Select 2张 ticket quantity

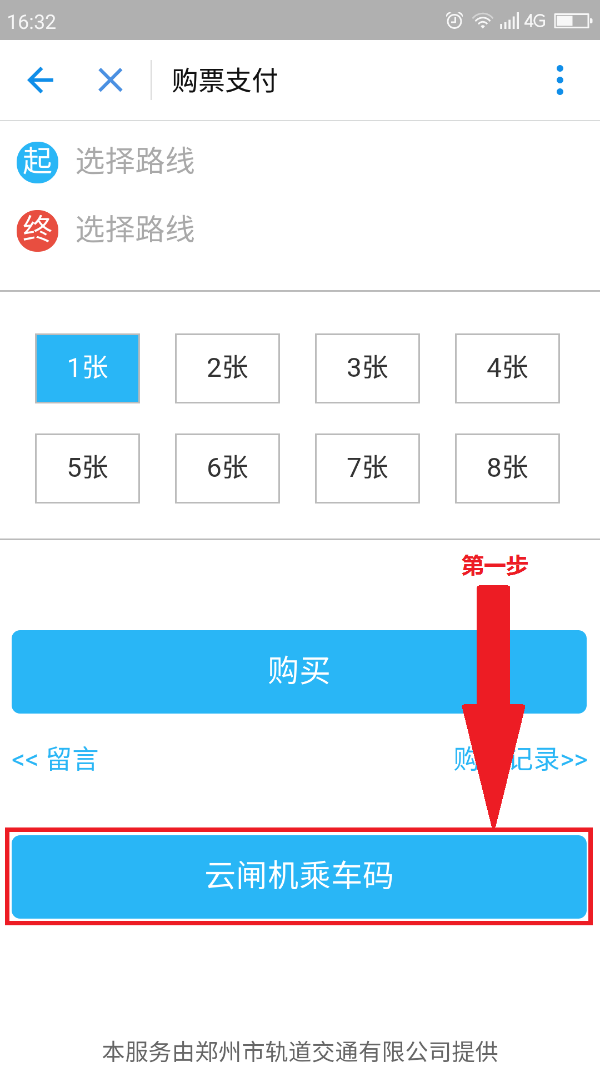pyautogui.click(x=227, y=368)
